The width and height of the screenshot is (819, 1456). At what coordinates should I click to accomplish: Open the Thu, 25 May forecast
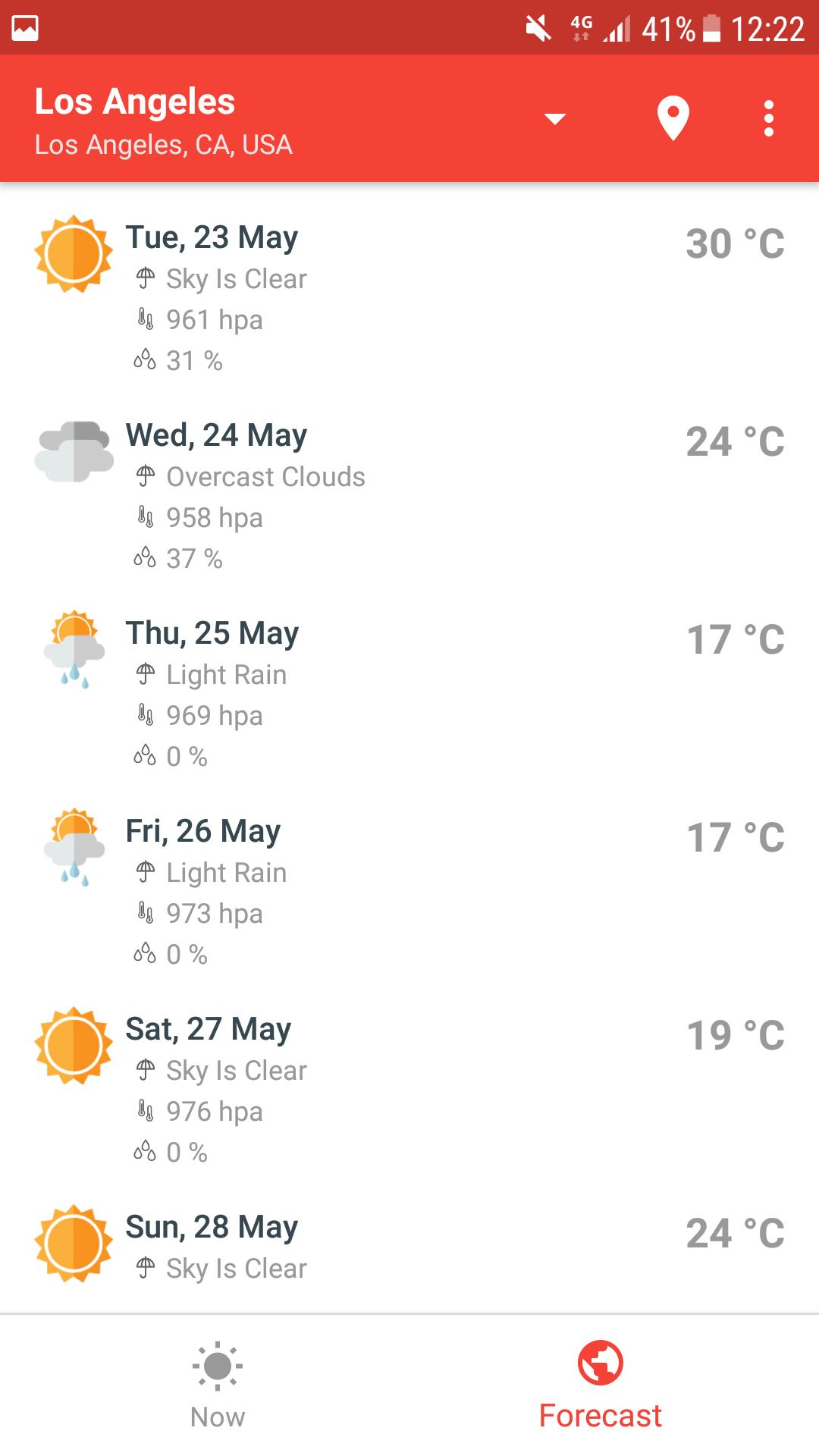tap(409, 693)
